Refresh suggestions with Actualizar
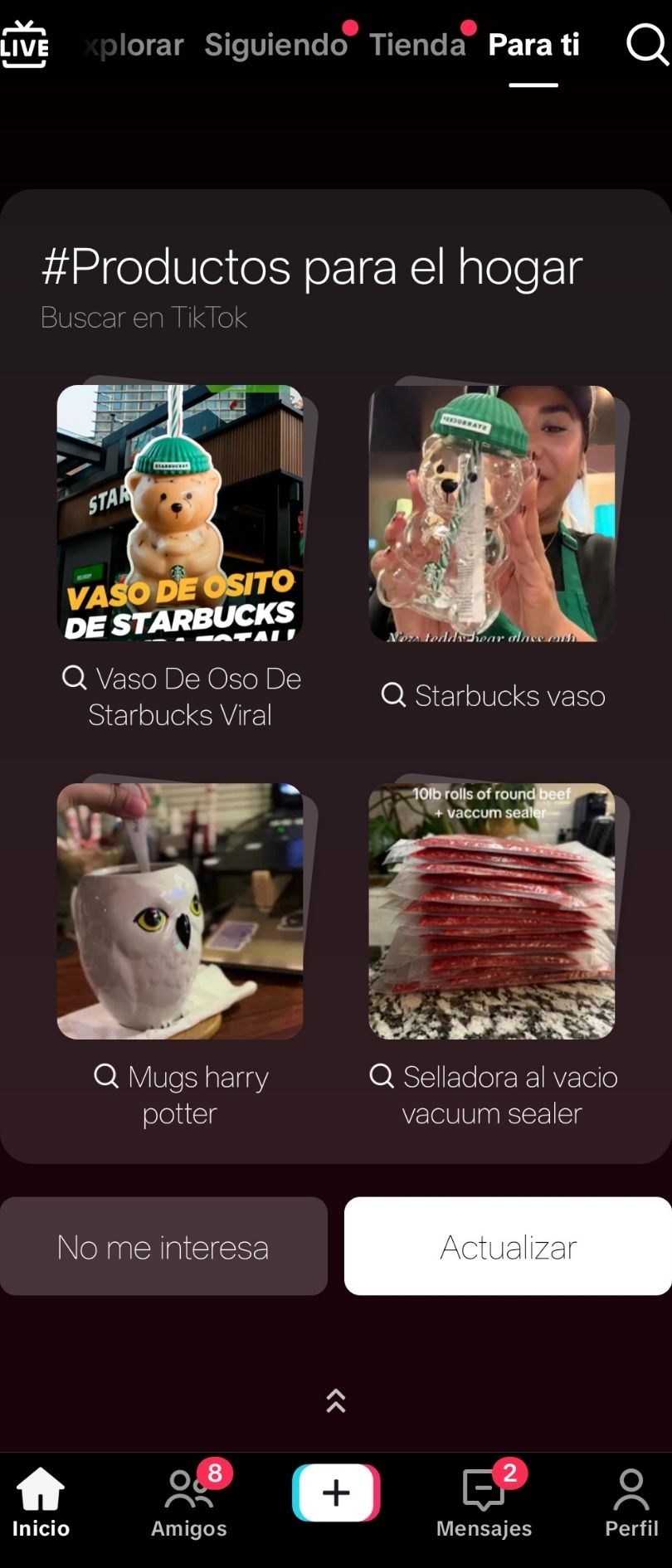Screen dimensions: 672x1568 508,1246
